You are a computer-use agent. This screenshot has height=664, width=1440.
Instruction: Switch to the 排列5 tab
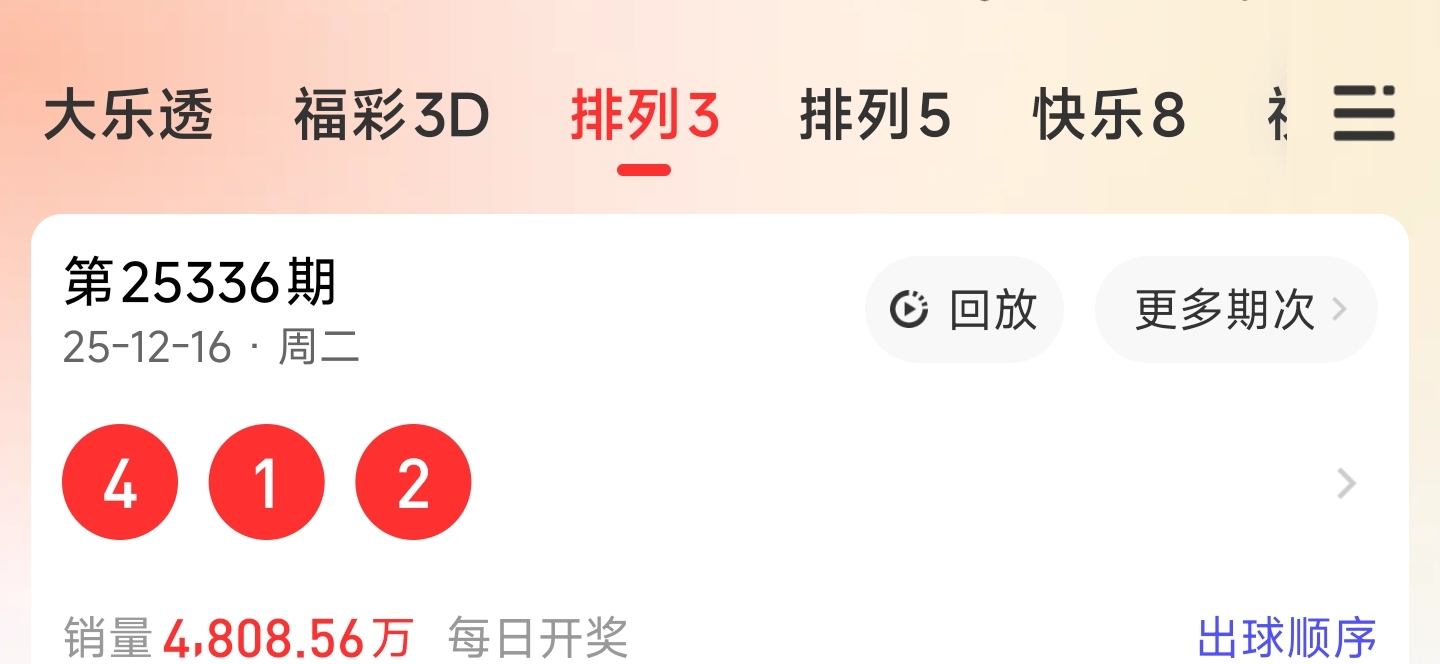click(875, 115)
